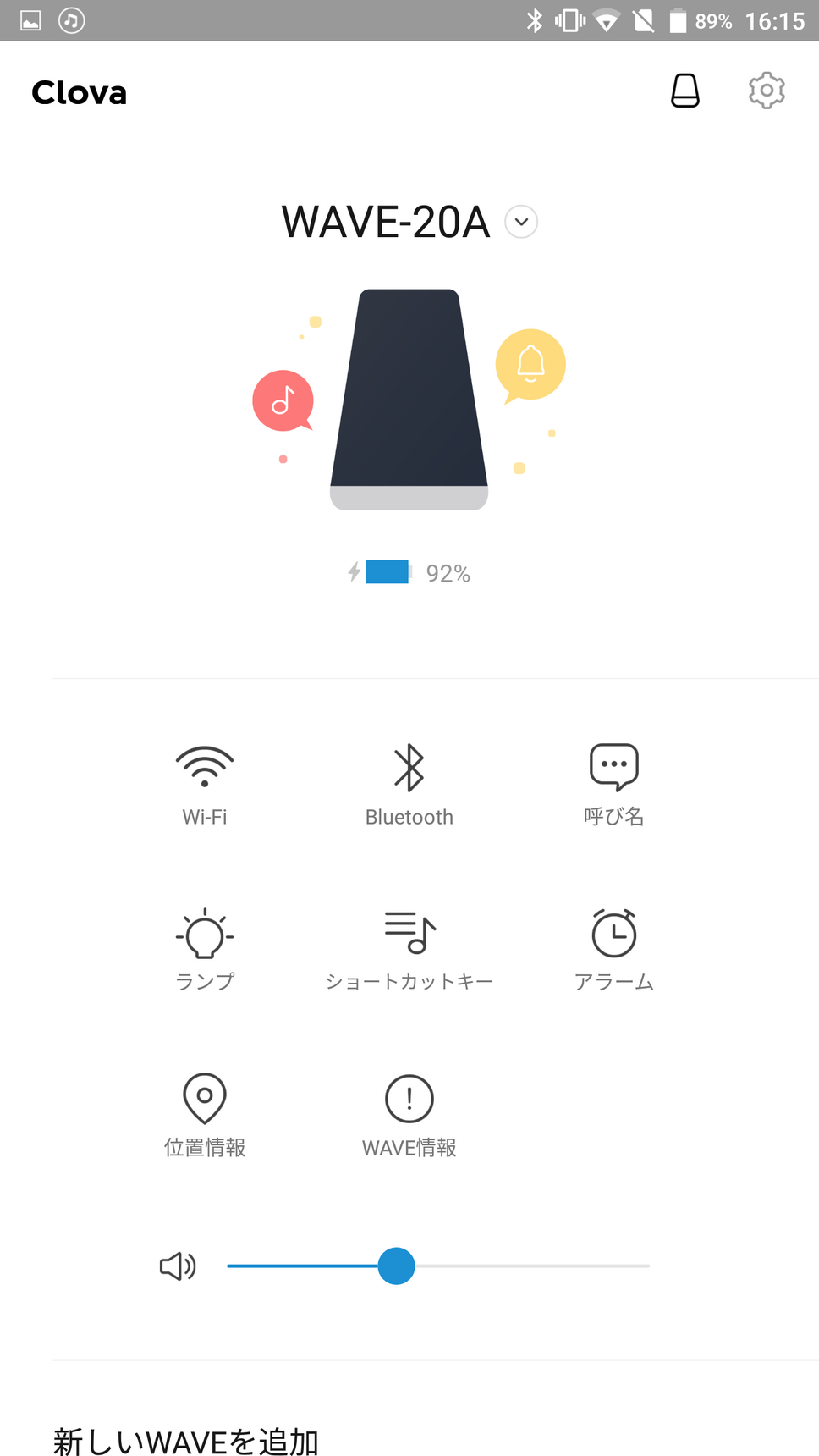Select 新しいWAVEを追加 to add device
The image size is (819, 1456).
coord(186,1441)
